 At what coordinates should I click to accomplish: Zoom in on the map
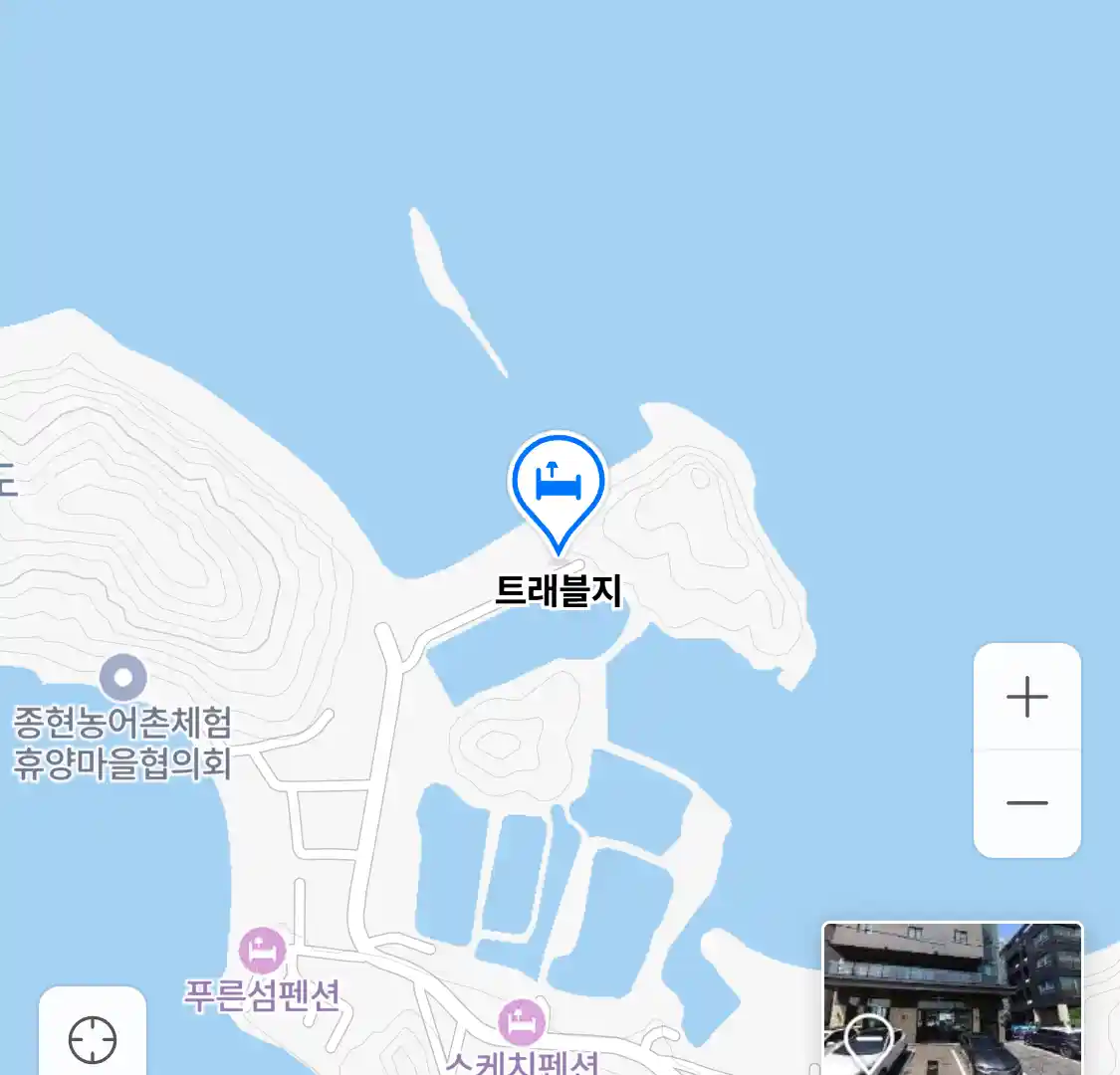pos(1026,697)
